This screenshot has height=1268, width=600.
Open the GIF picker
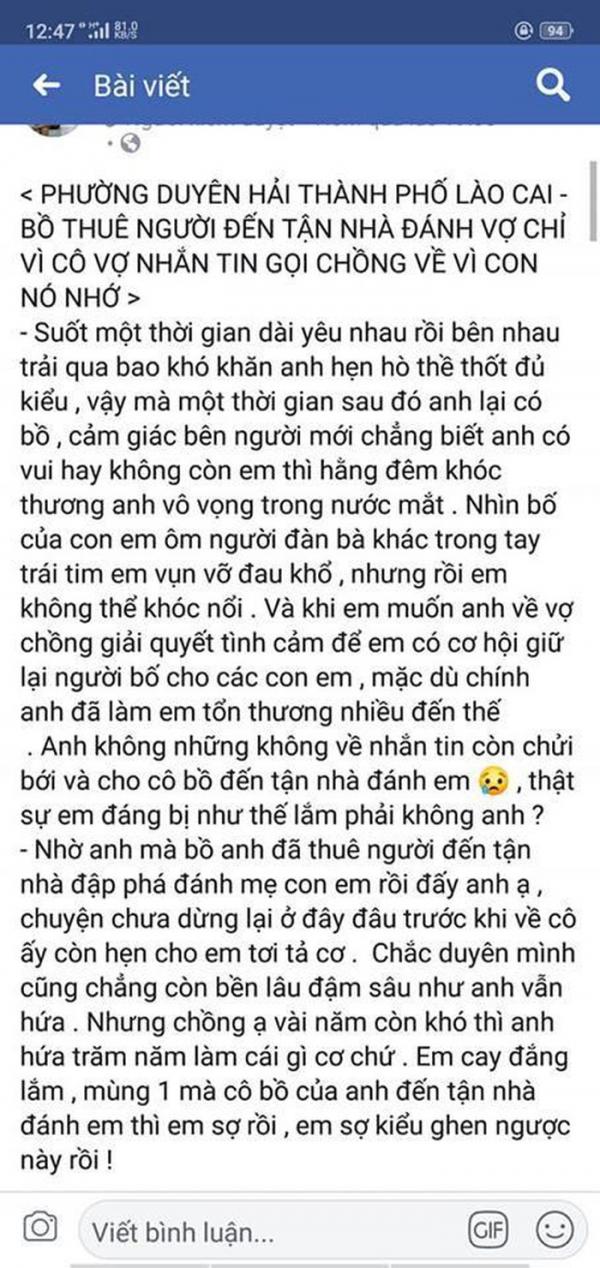click(x=490, y=1229)
